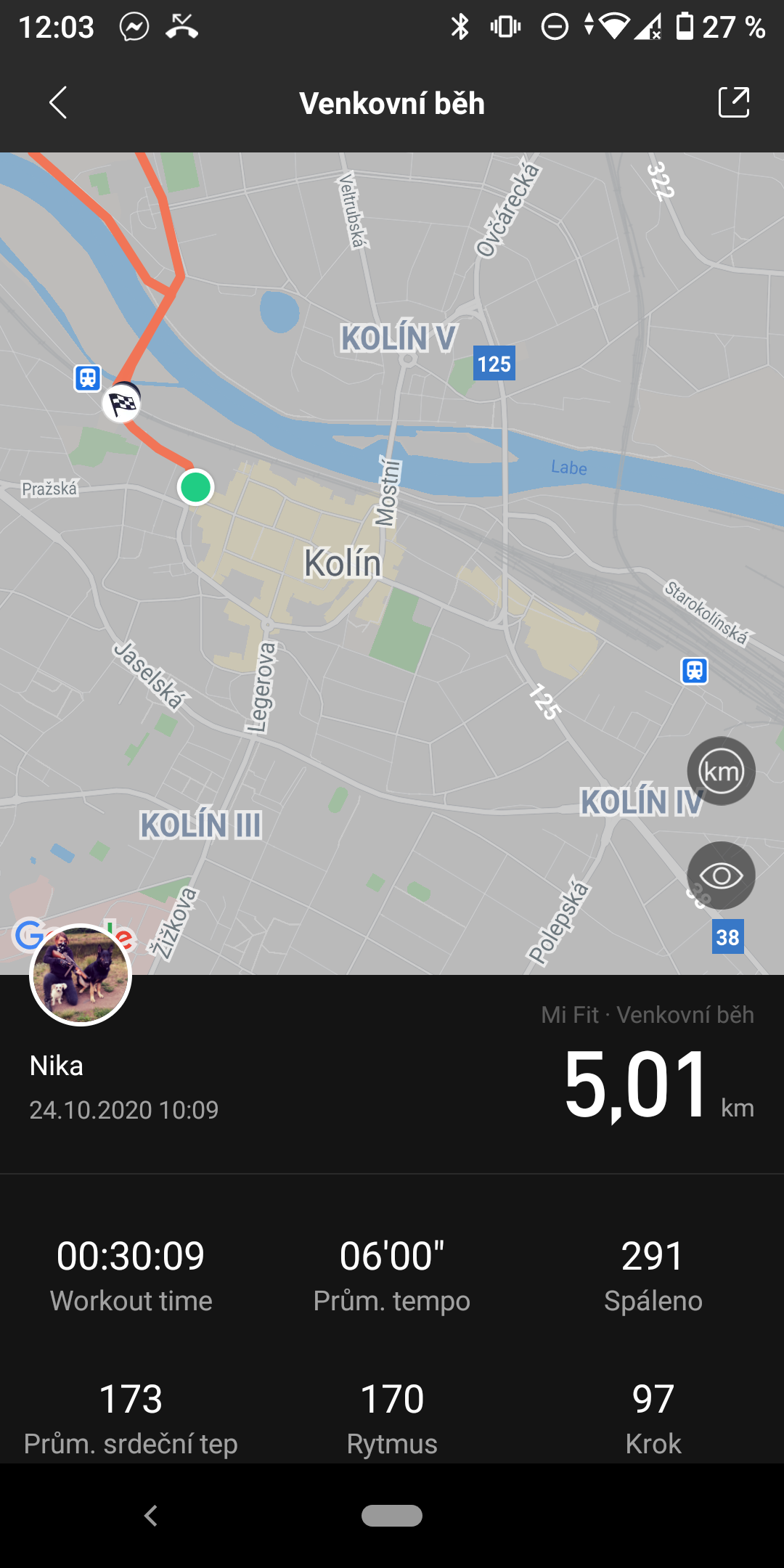Toggle map visibility with the eye icon
This screenshot has width=784, height=1568.
tap(721, 875)
